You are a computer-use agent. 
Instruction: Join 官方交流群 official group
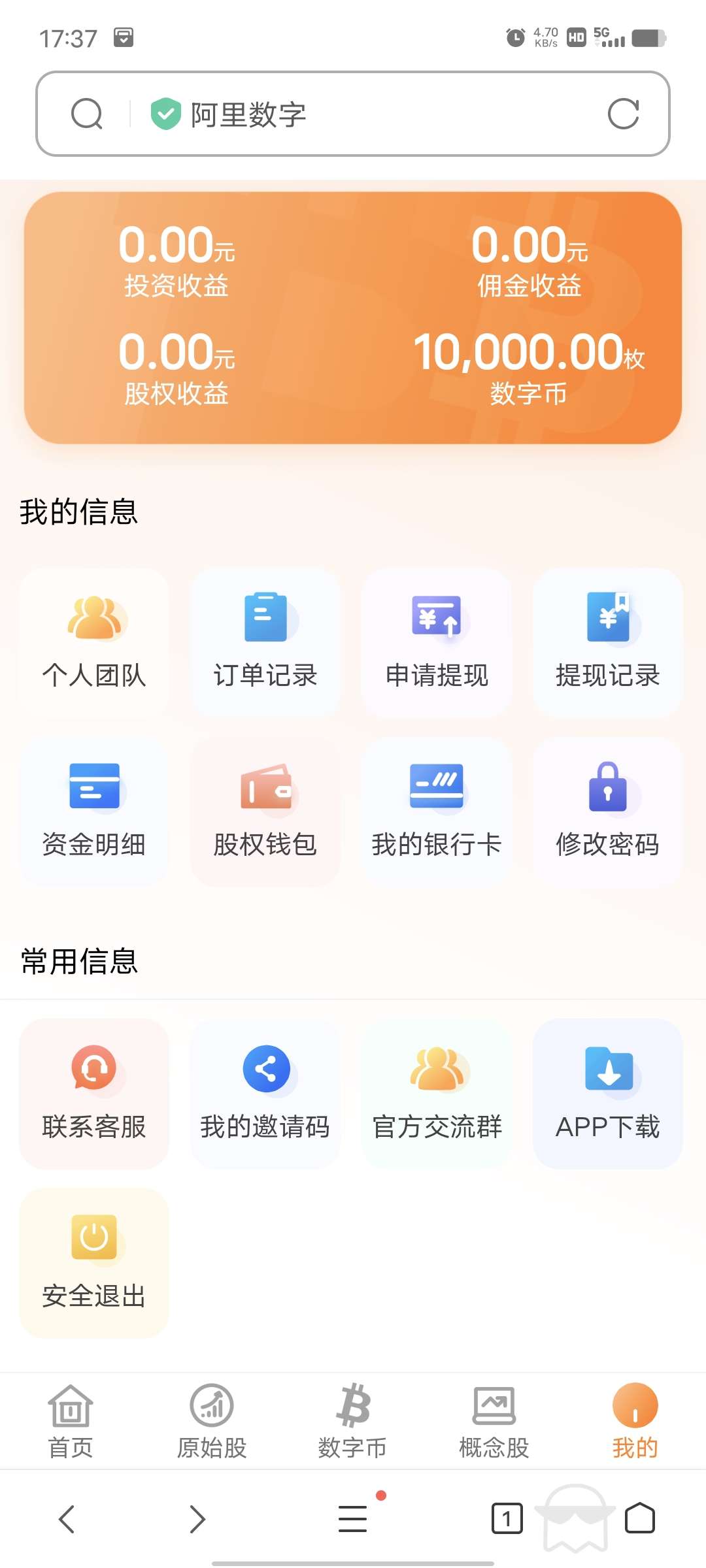[x=437, y=1094]
